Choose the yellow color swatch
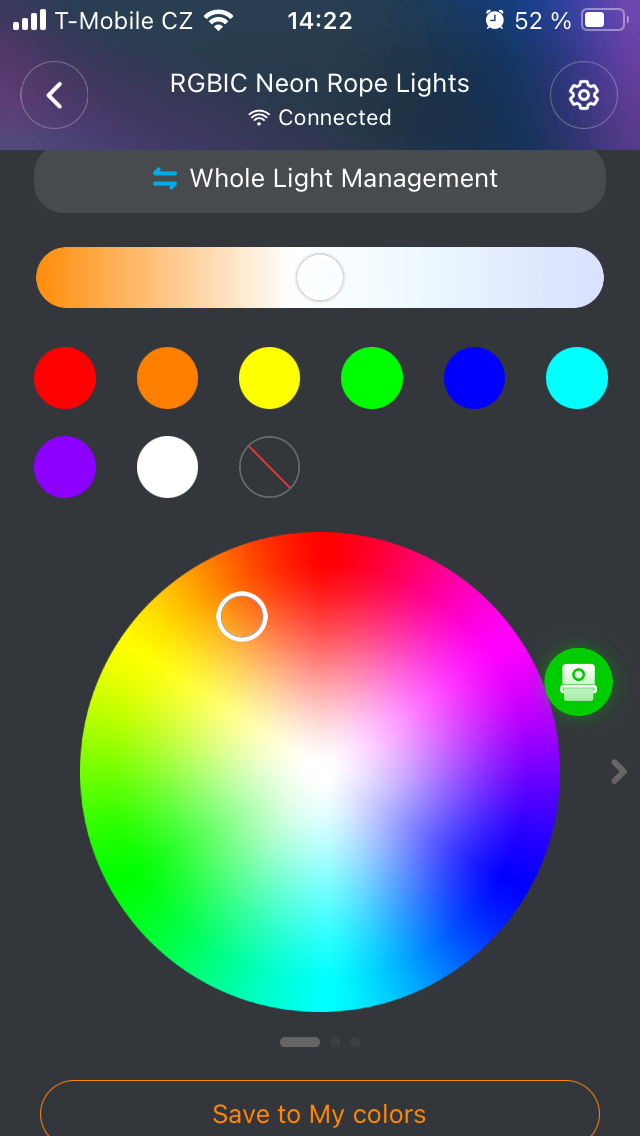Image resolution: width=640 pixels, height=1136 pixels. [269, 378]
